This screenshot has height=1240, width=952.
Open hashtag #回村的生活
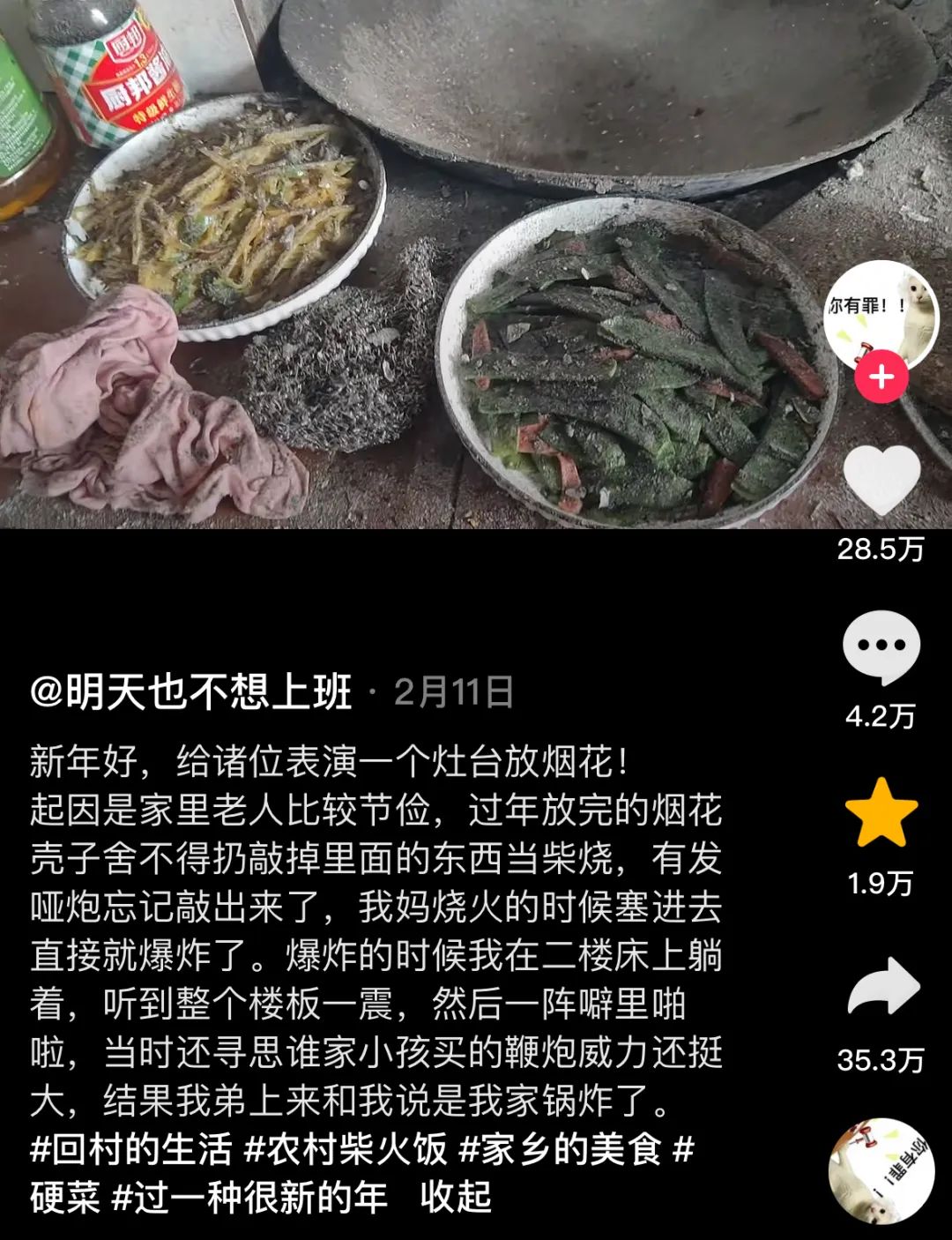[x=130, y=1149]
